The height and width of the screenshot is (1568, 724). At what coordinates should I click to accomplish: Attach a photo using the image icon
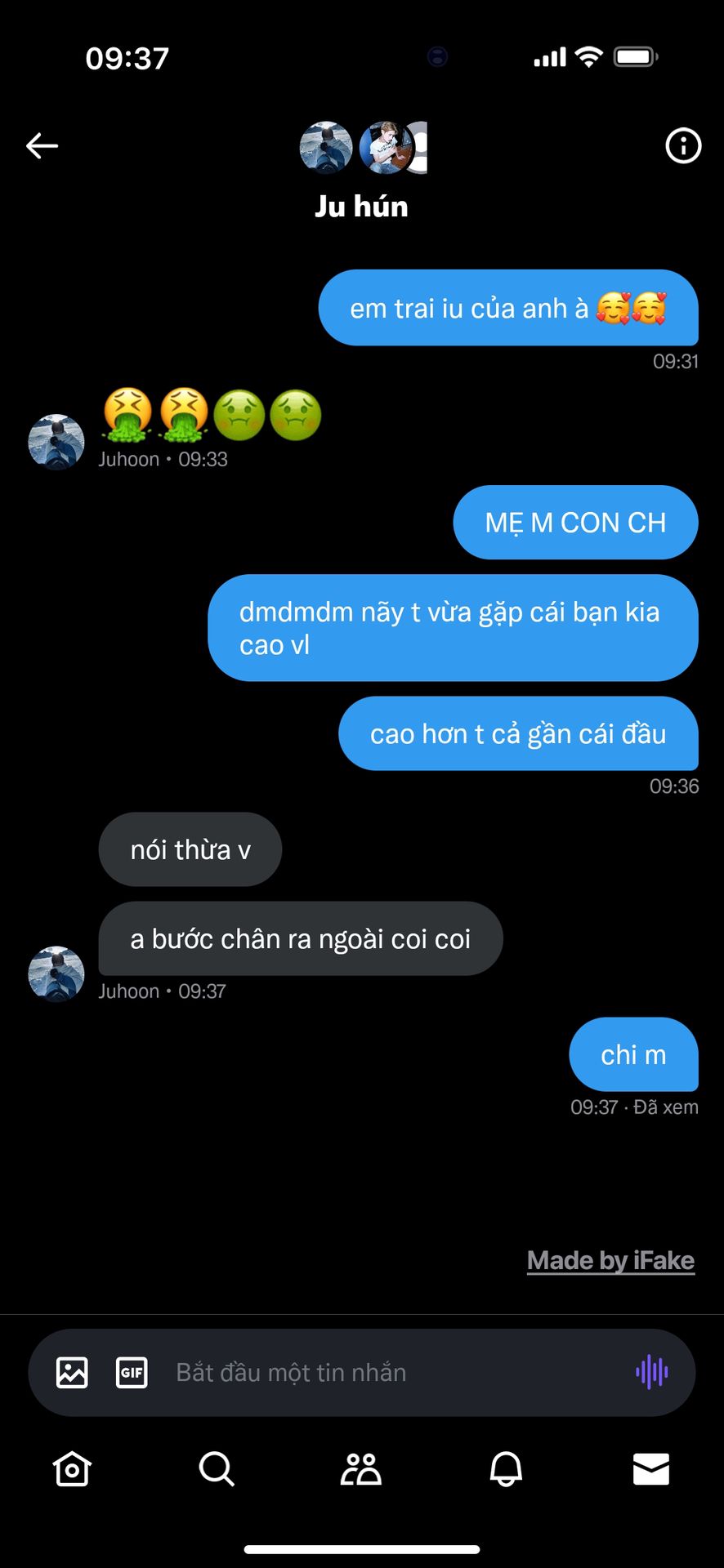72,1372
